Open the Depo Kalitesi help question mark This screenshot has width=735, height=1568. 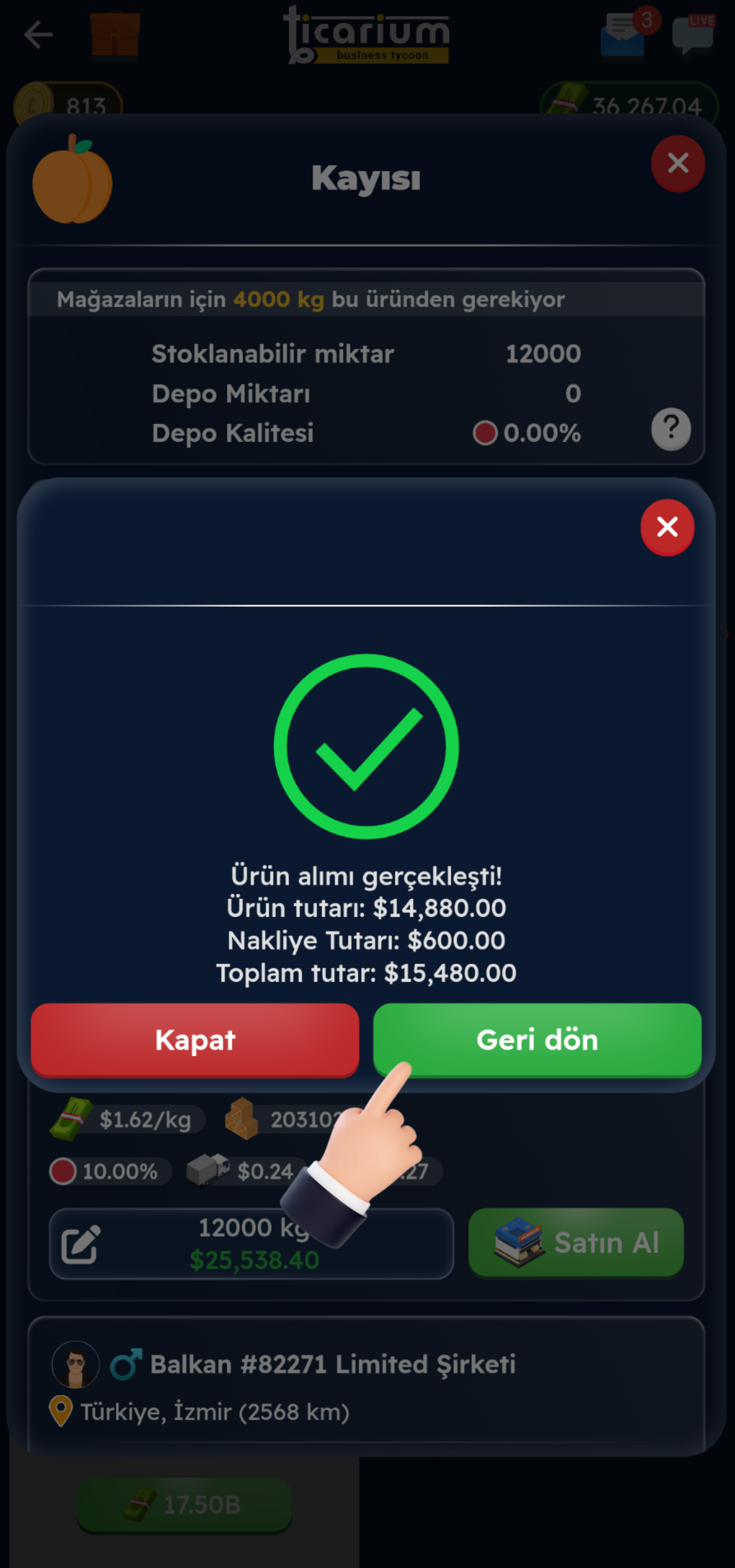[671, 429]
